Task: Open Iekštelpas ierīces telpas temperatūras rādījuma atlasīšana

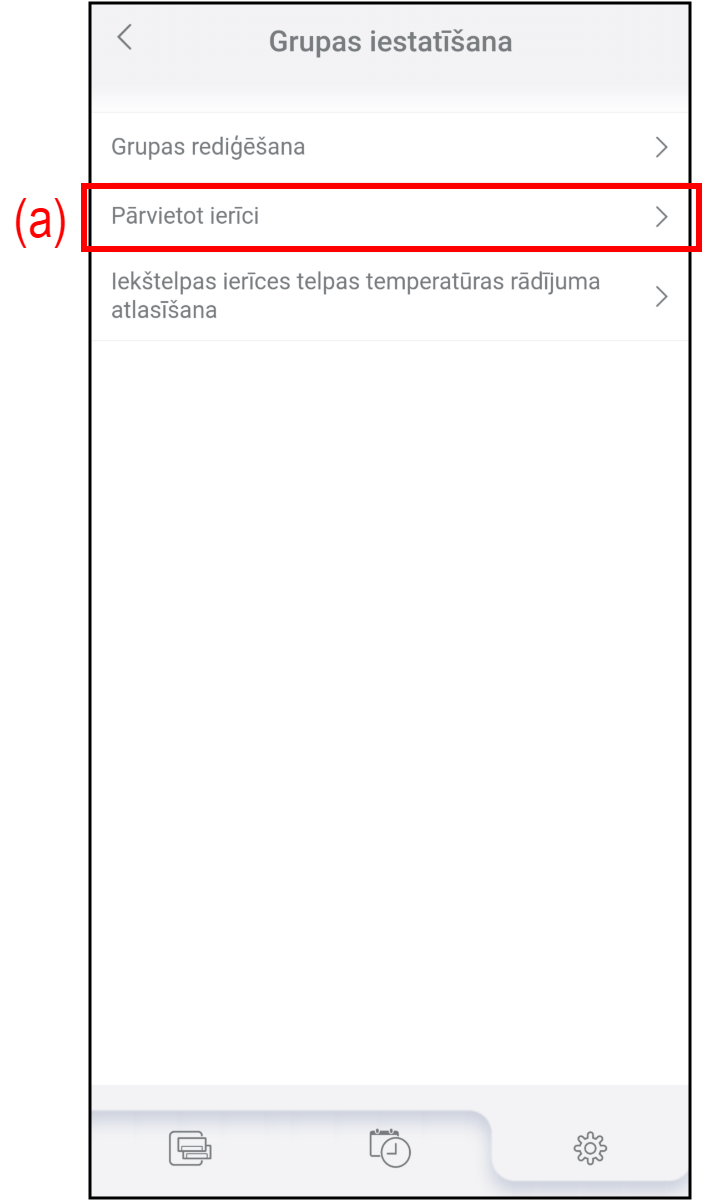Action: (x=389, y=296)
